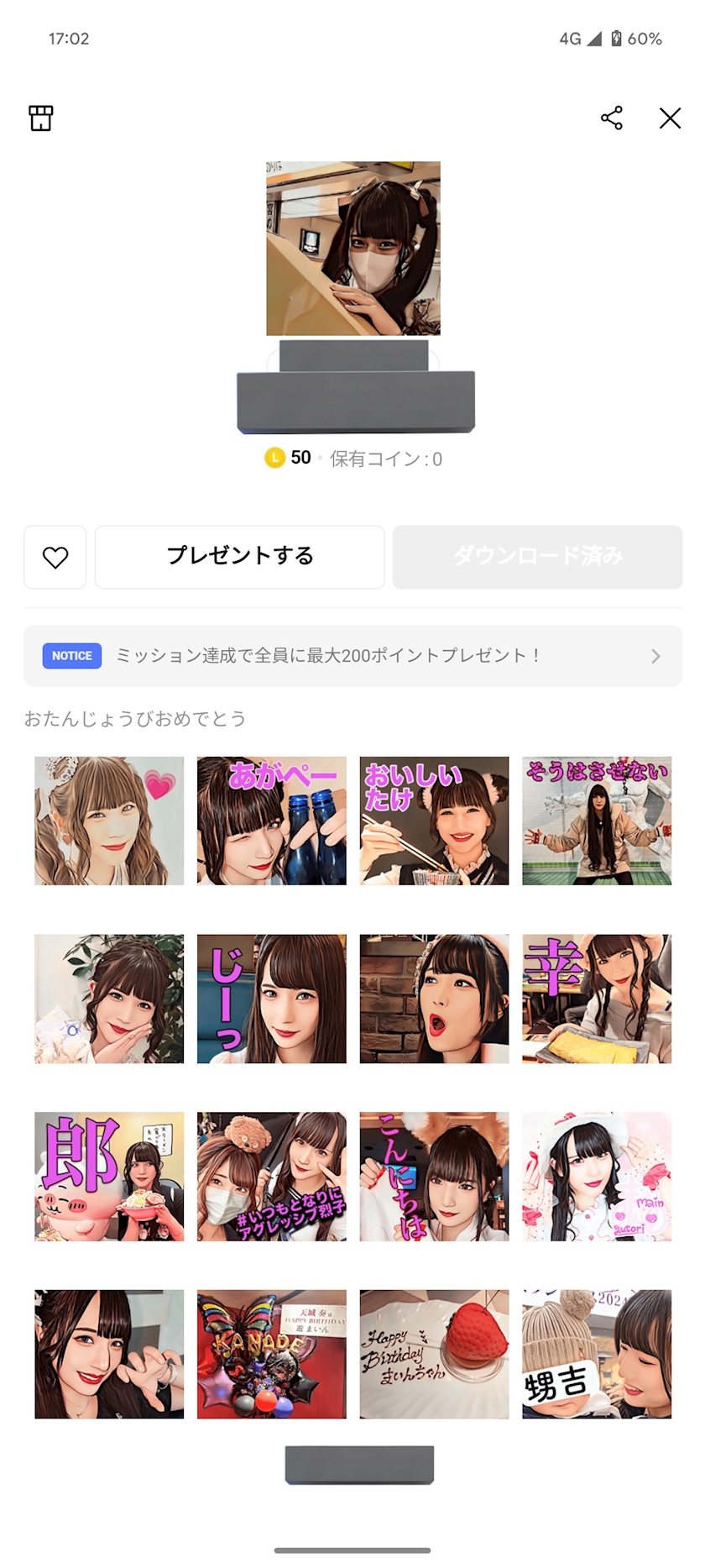Preview the あがぺー sticker

[271, 821]
